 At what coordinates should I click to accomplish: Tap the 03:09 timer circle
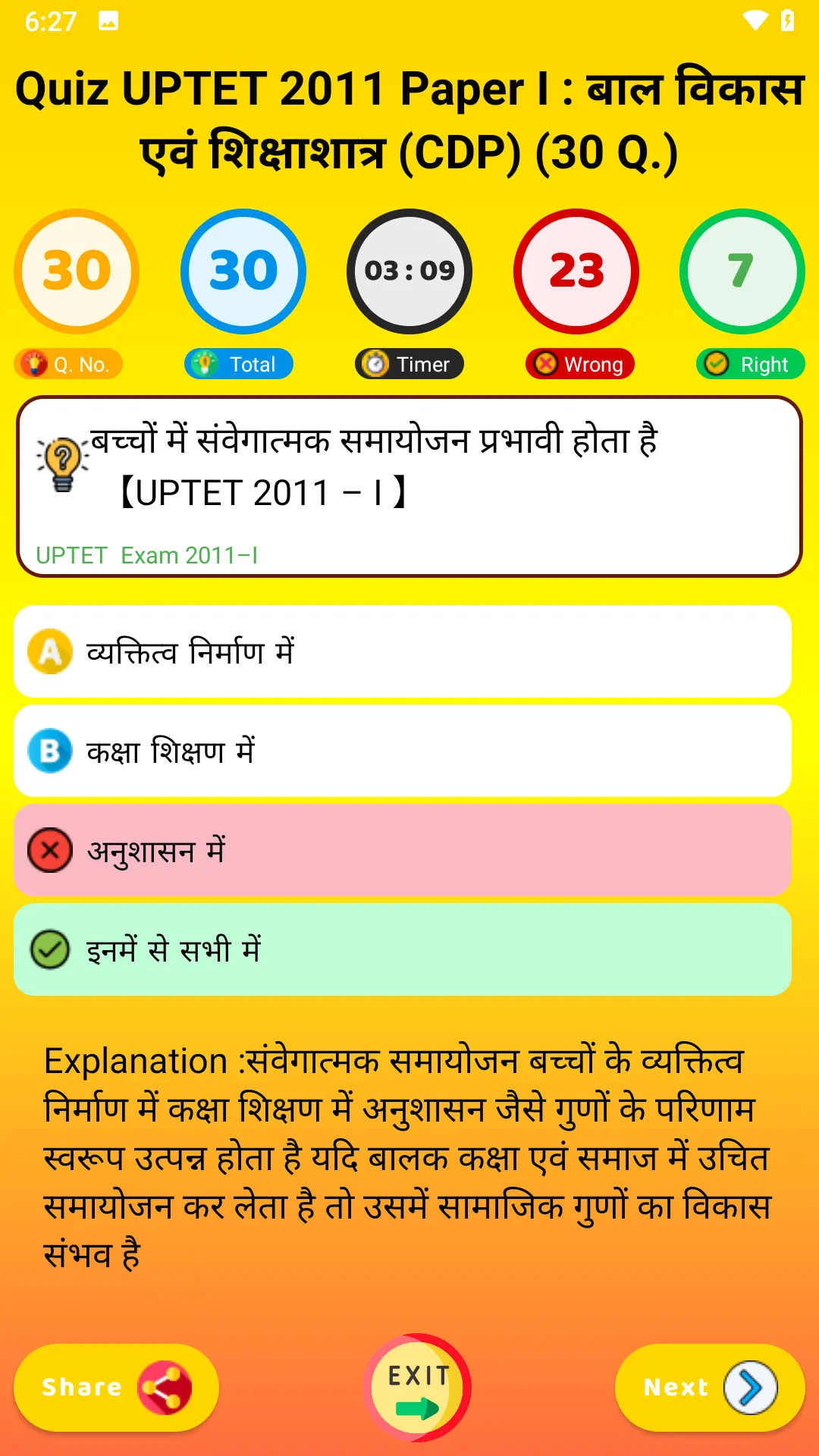click(409, 271)
